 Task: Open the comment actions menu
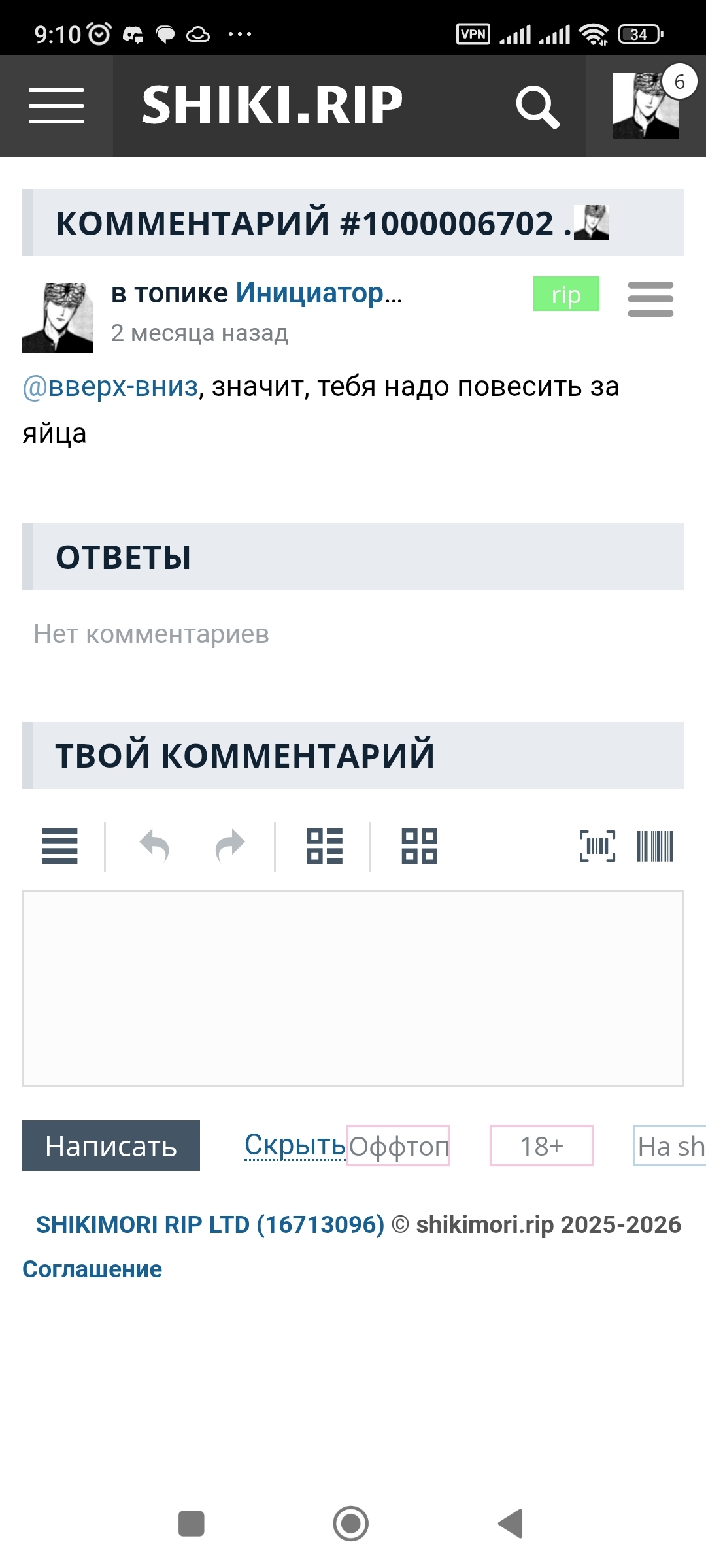pos(650,299)
